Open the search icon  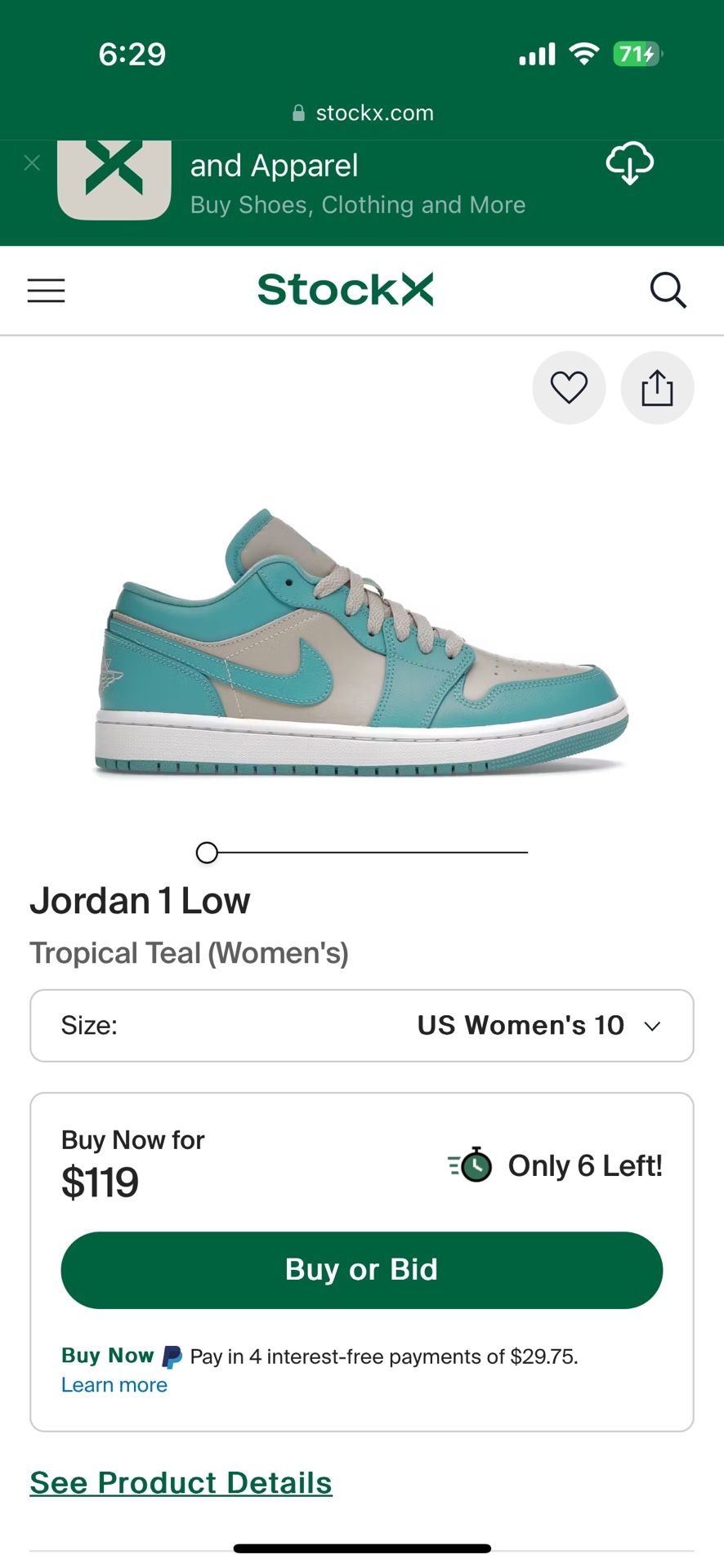(668, 290)
